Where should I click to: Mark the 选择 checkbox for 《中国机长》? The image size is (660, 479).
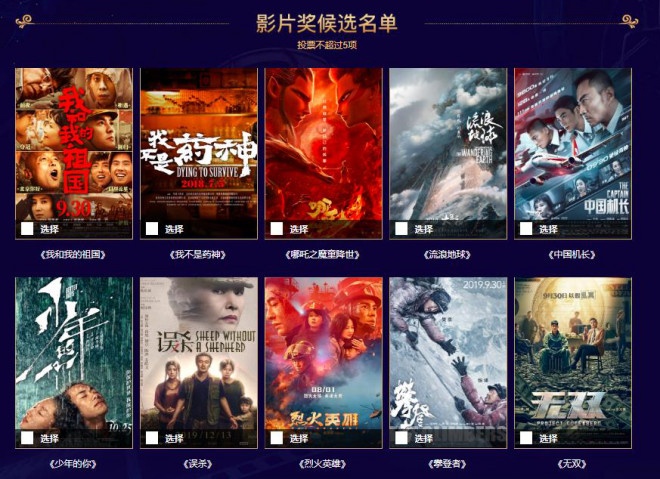526,229
